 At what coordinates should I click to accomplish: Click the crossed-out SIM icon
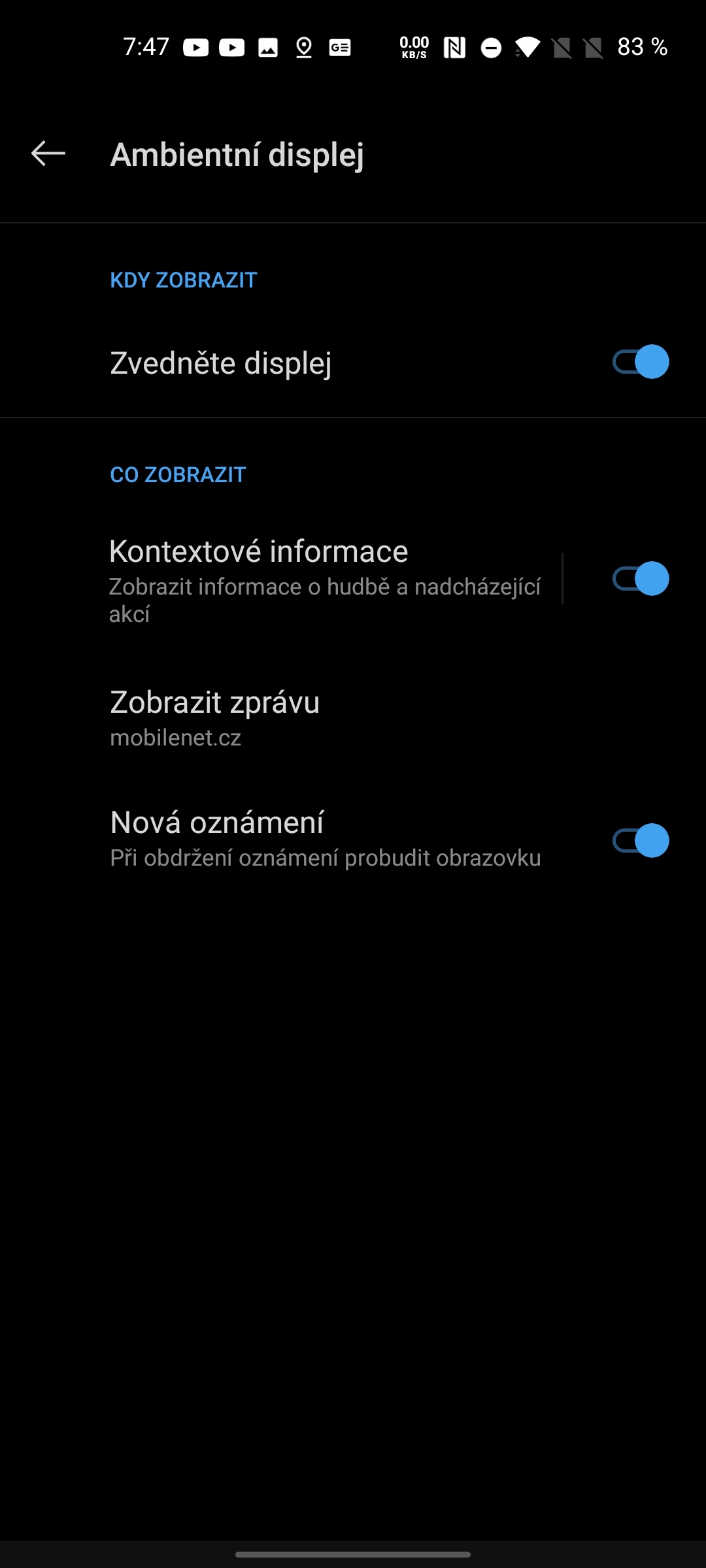pos(562,47)
